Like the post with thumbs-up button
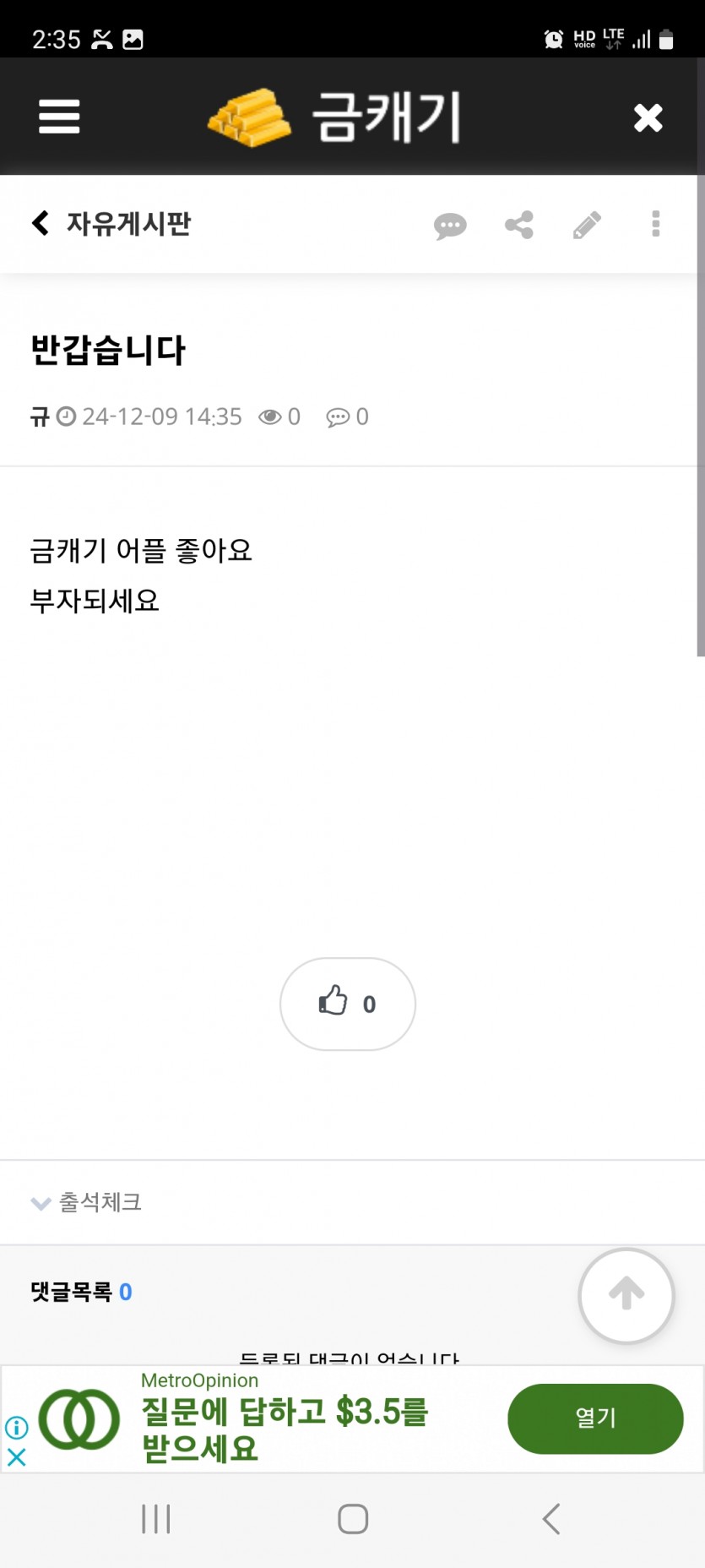Viewport: 705px width, 1568px height. (x=348, y=1004)
